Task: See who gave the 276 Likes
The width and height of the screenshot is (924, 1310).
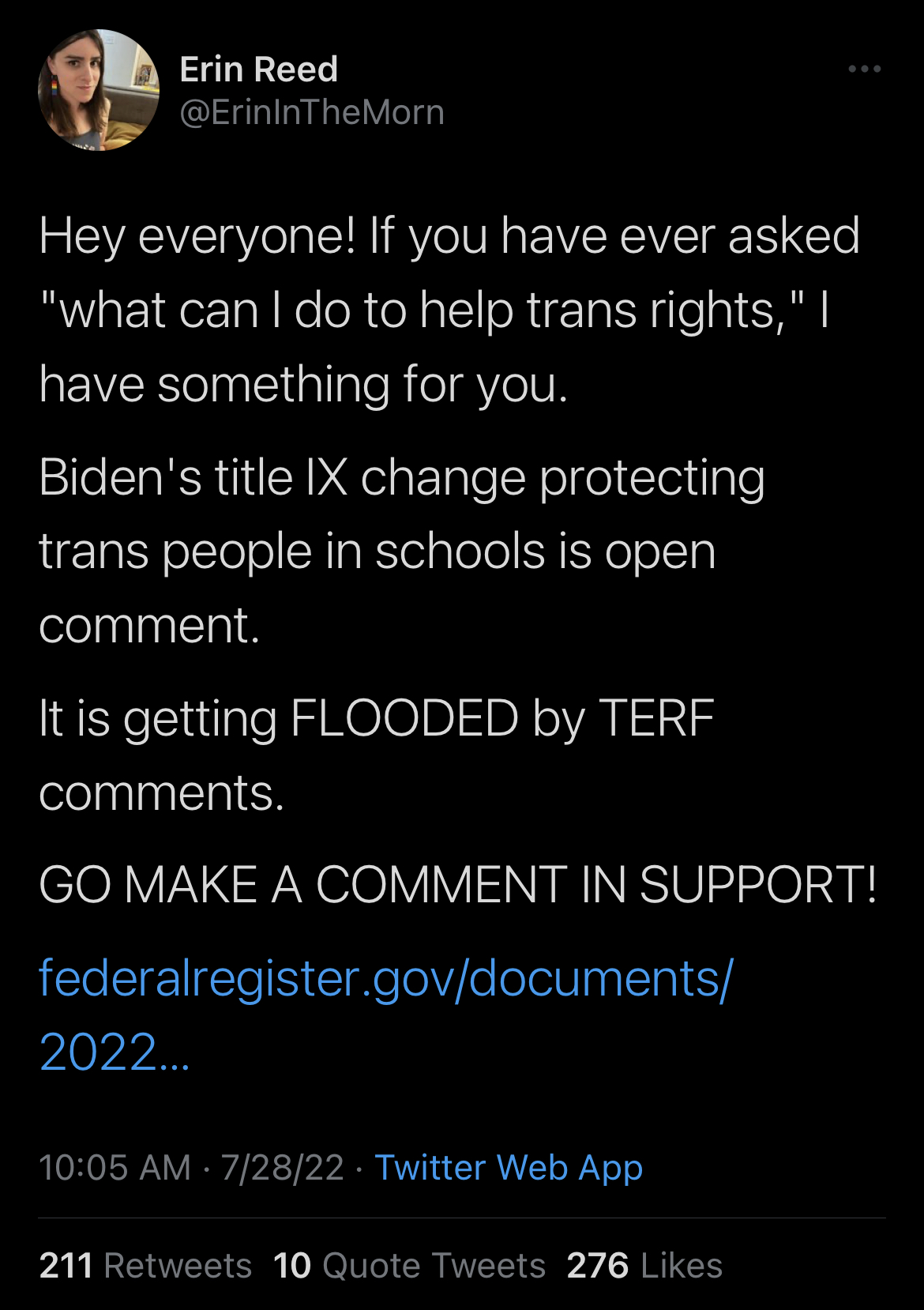Action: pos(644,1265)
